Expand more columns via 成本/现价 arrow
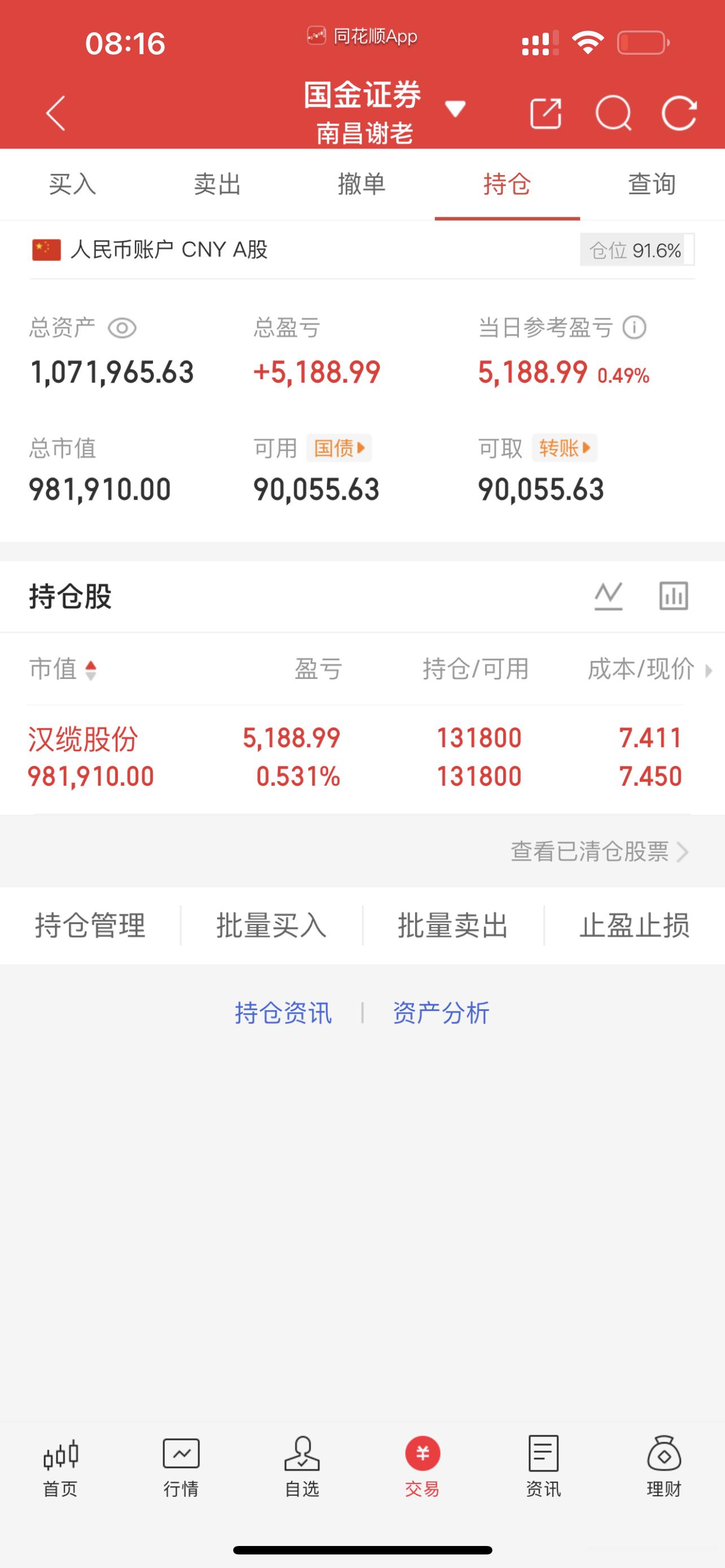 pos(709,671)
